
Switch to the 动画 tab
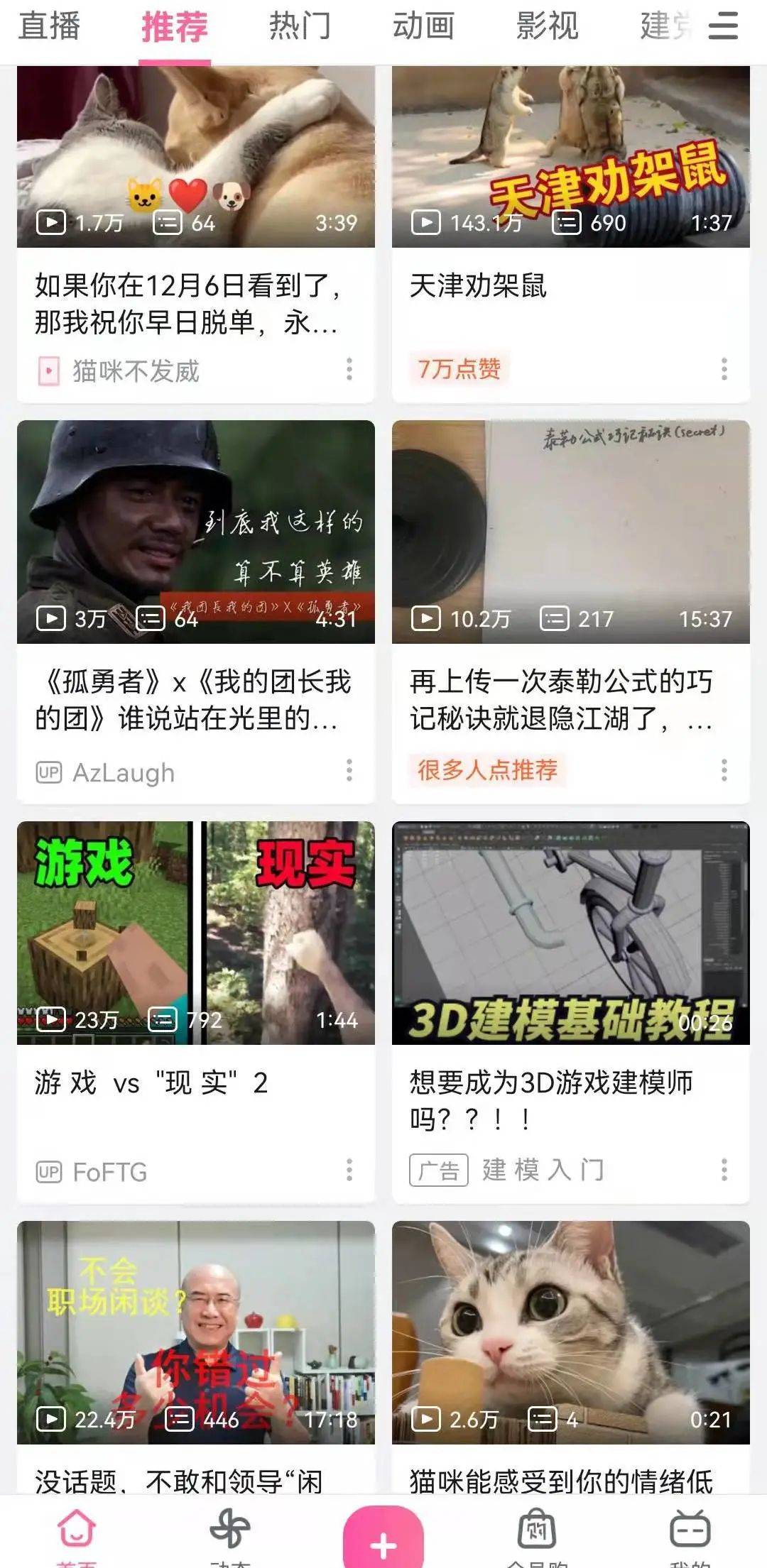point(425,27)
